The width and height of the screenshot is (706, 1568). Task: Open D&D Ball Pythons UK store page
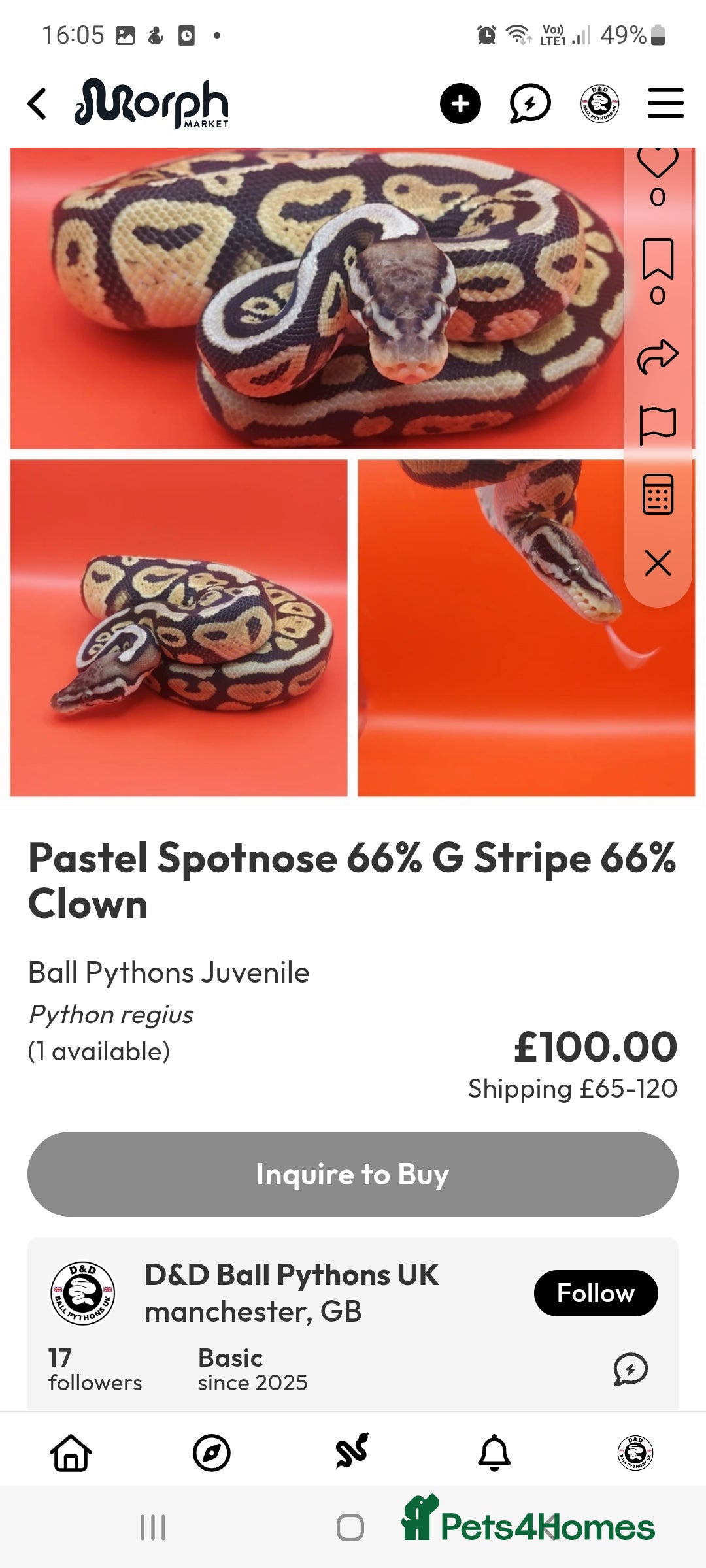pyautogui.click(x=292, y=1275)
